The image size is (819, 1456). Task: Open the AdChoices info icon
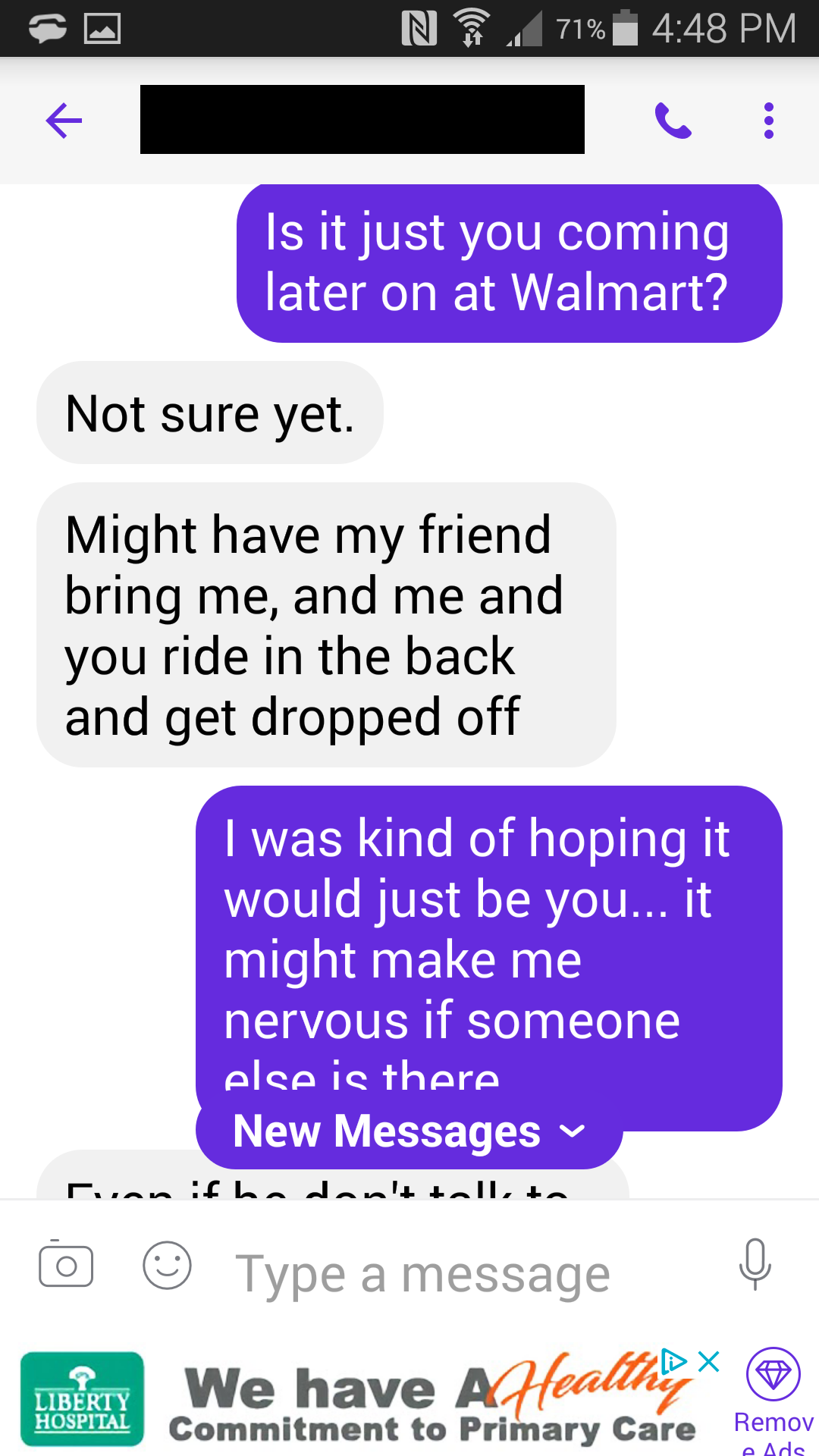point(673,1361)
